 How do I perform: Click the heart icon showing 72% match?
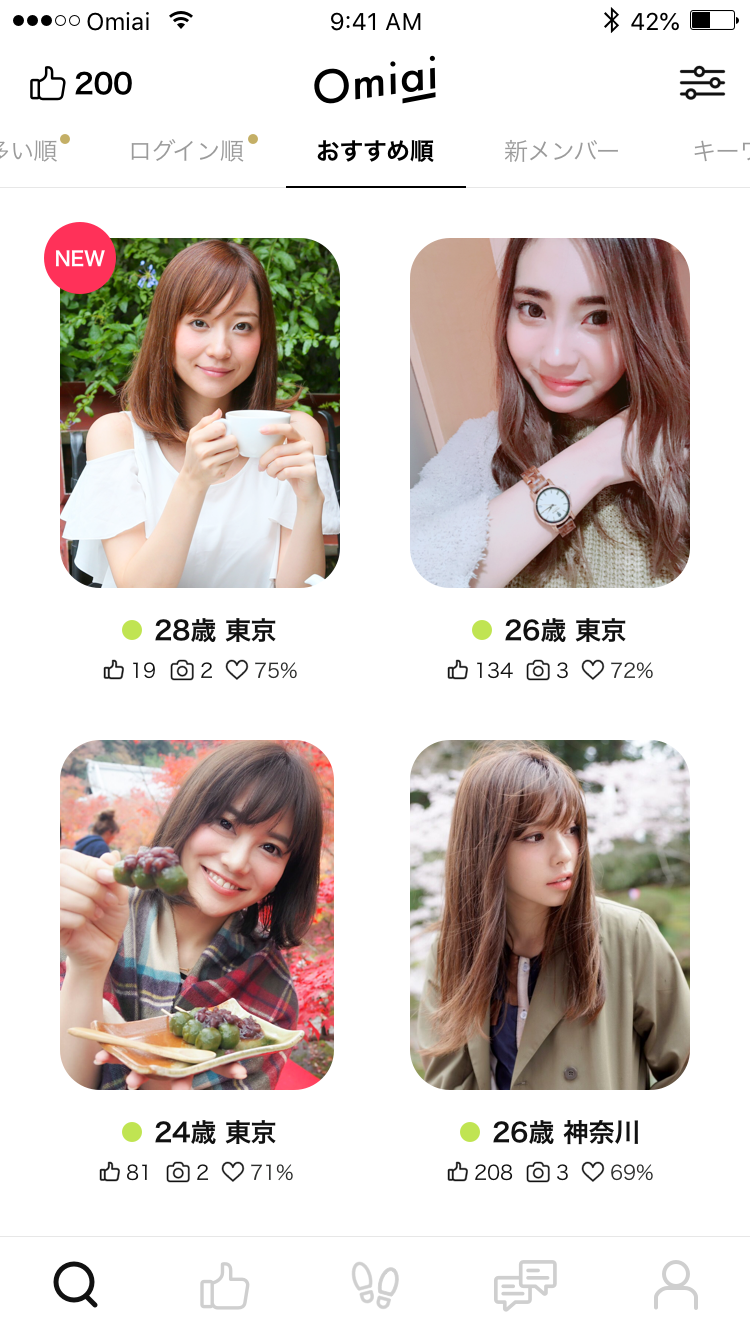pyautogui.click(x=595, y=670)
